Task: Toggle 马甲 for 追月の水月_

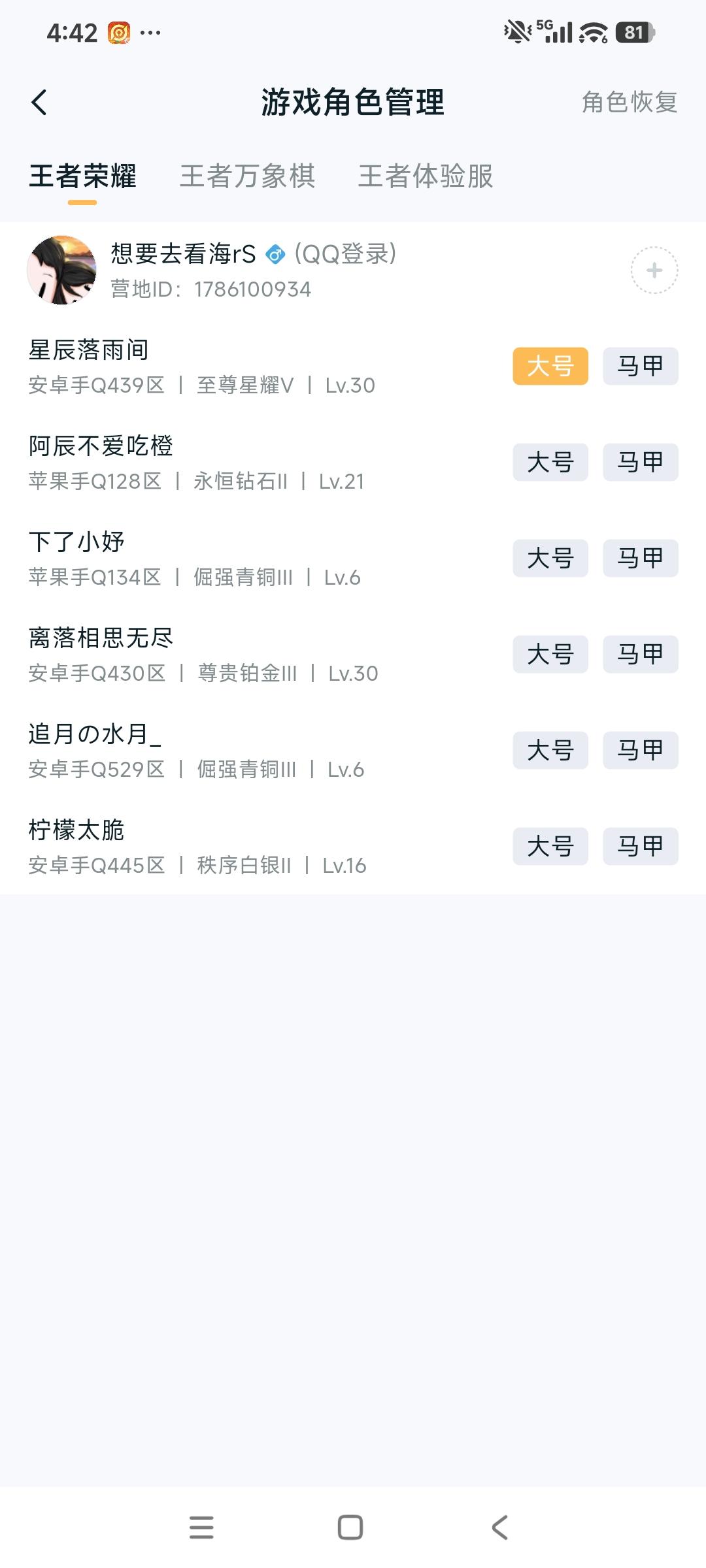Action: pos(639,750)
